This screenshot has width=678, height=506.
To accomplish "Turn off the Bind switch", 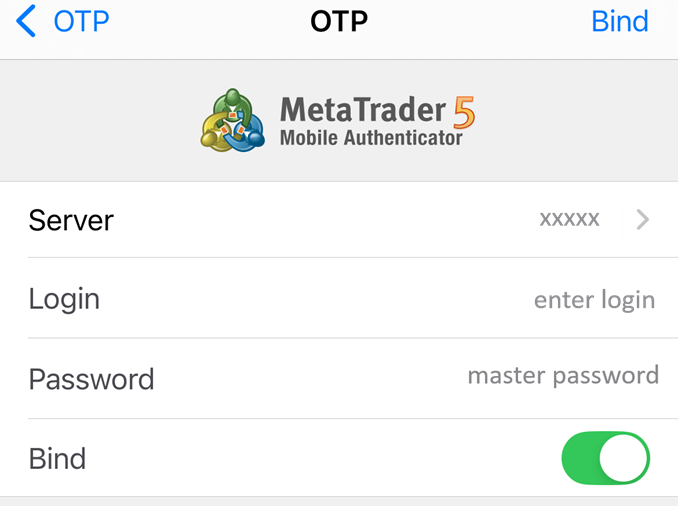I will 606,459.
